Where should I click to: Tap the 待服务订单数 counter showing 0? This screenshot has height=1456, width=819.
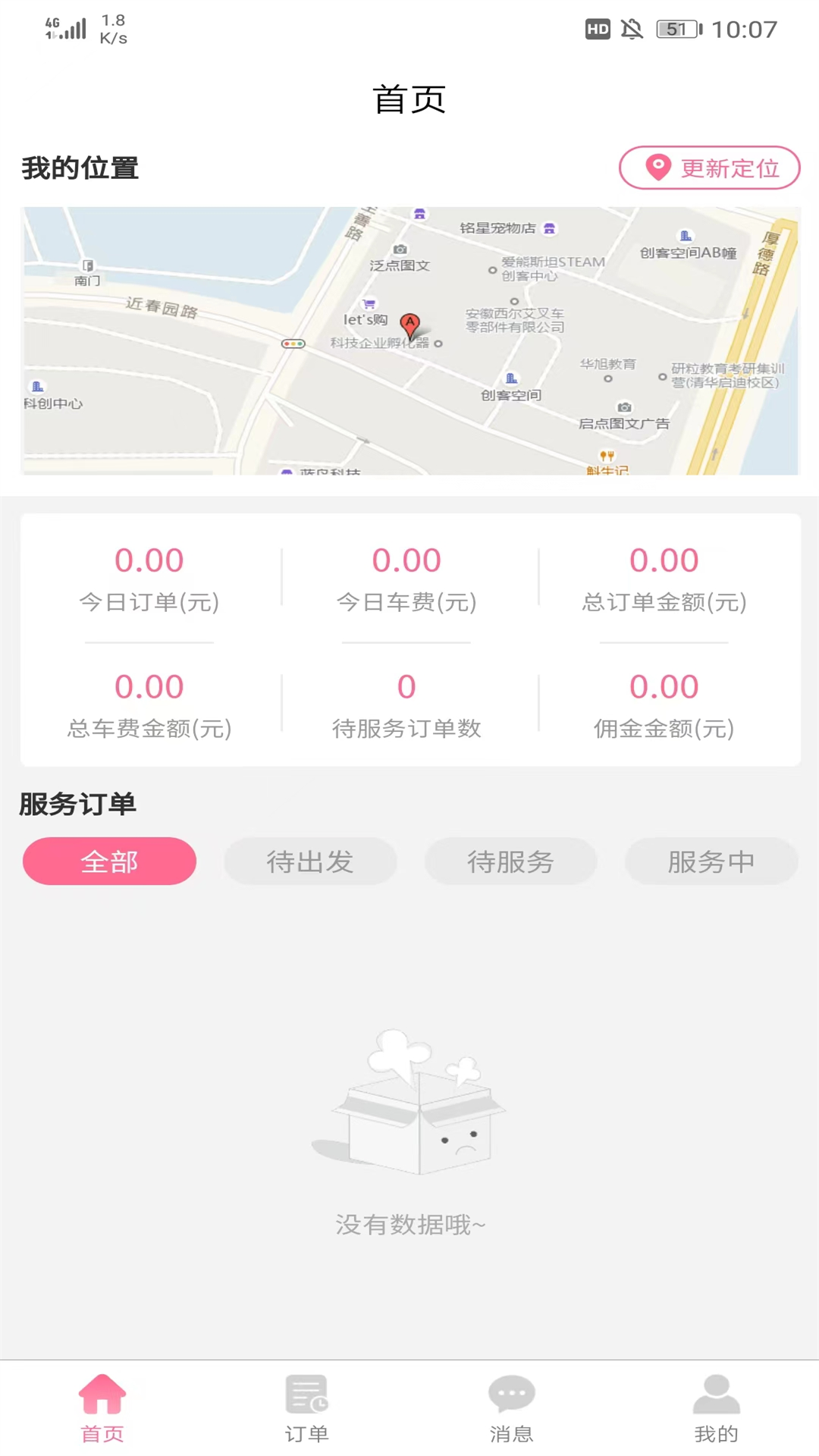[406, 687]
